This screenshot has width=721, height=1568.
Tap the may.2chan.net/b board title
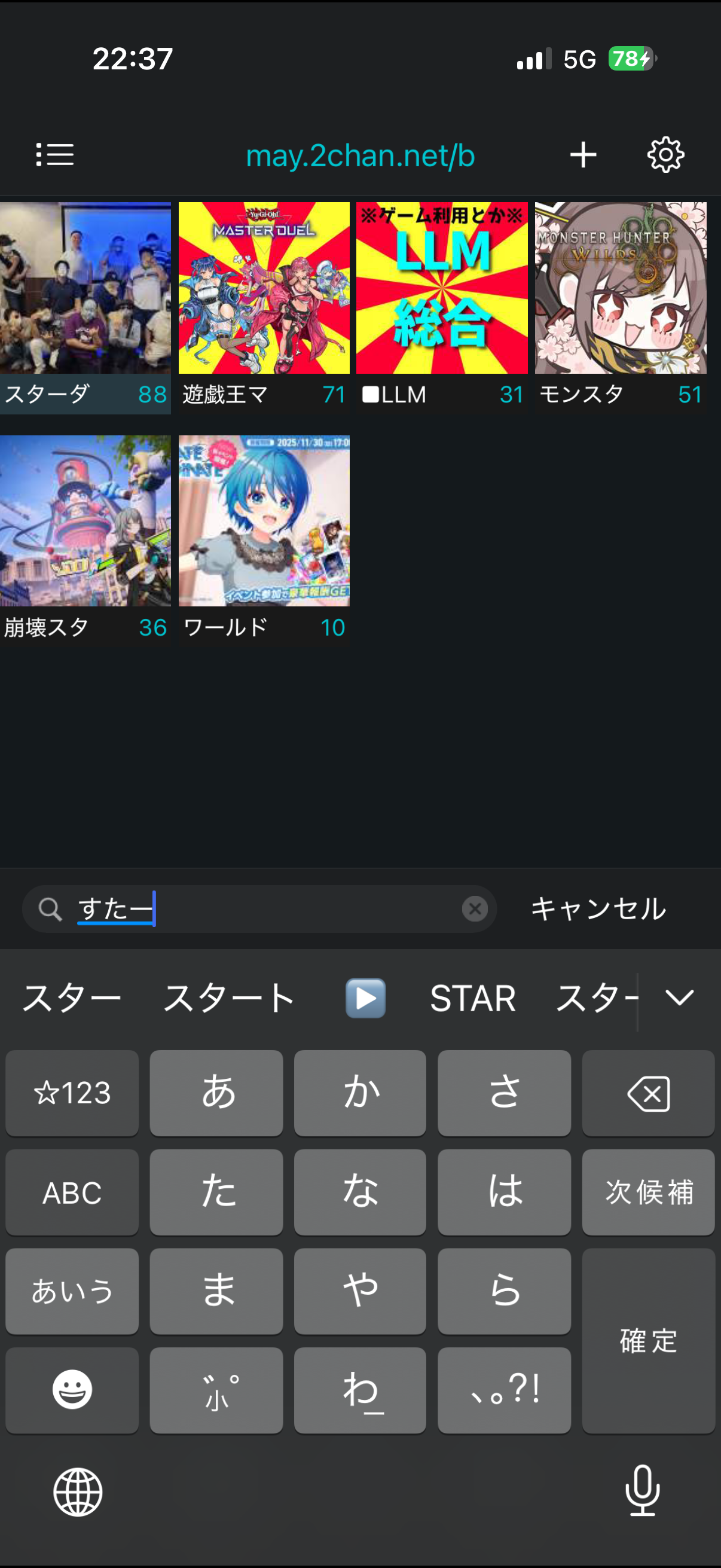tap(360, 156)
